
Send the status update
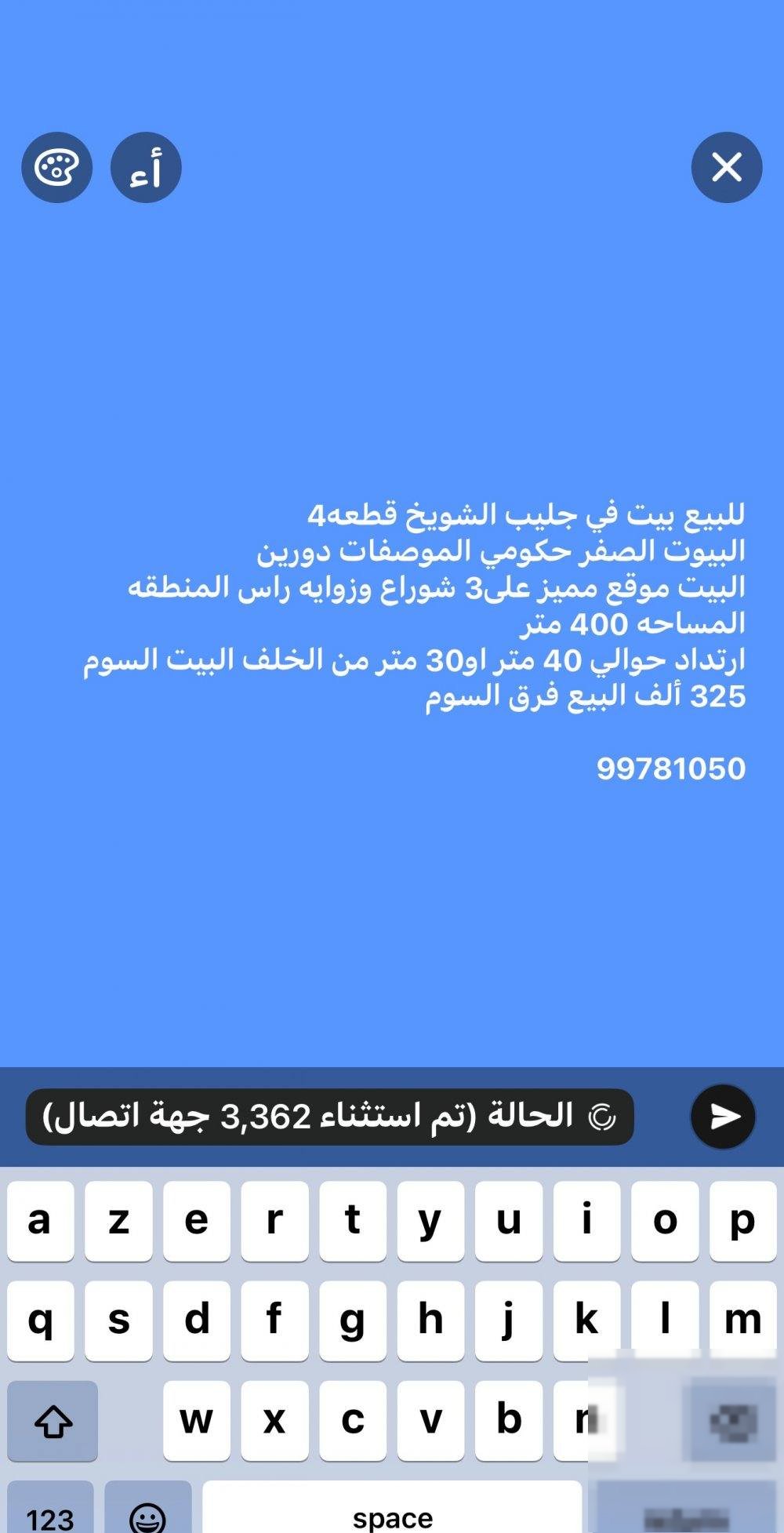pos(723,1116)
